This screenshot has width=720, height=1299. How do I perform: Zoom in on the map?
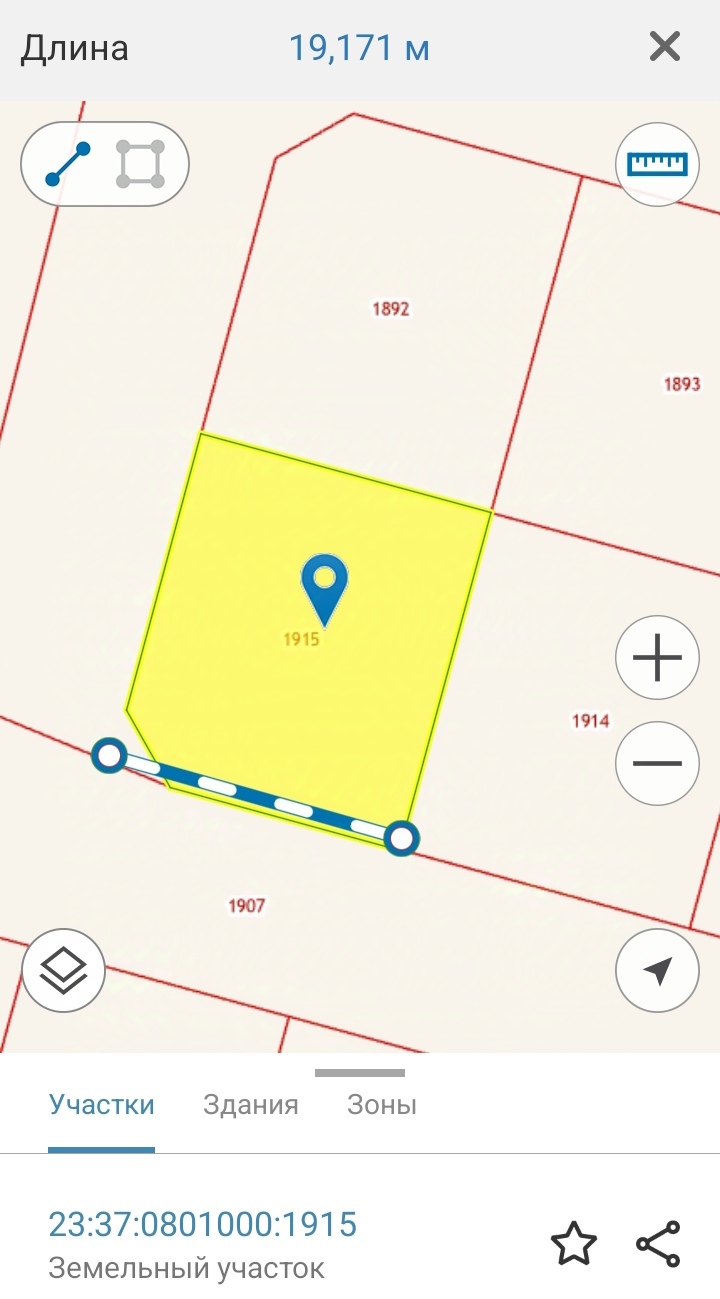coord(657,658)
